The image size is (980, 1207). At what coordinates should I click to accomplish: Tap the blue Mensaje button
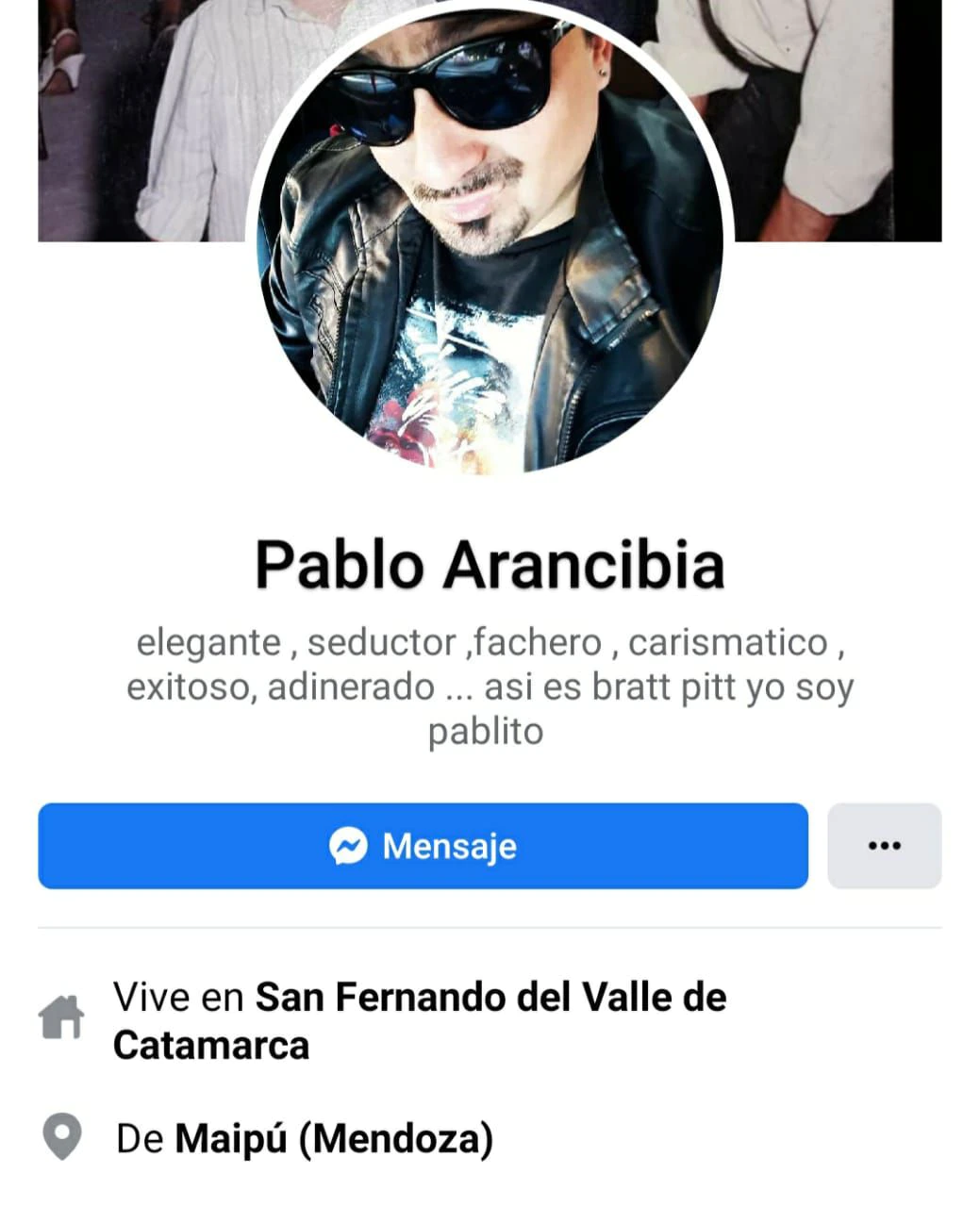pos(422,846)
